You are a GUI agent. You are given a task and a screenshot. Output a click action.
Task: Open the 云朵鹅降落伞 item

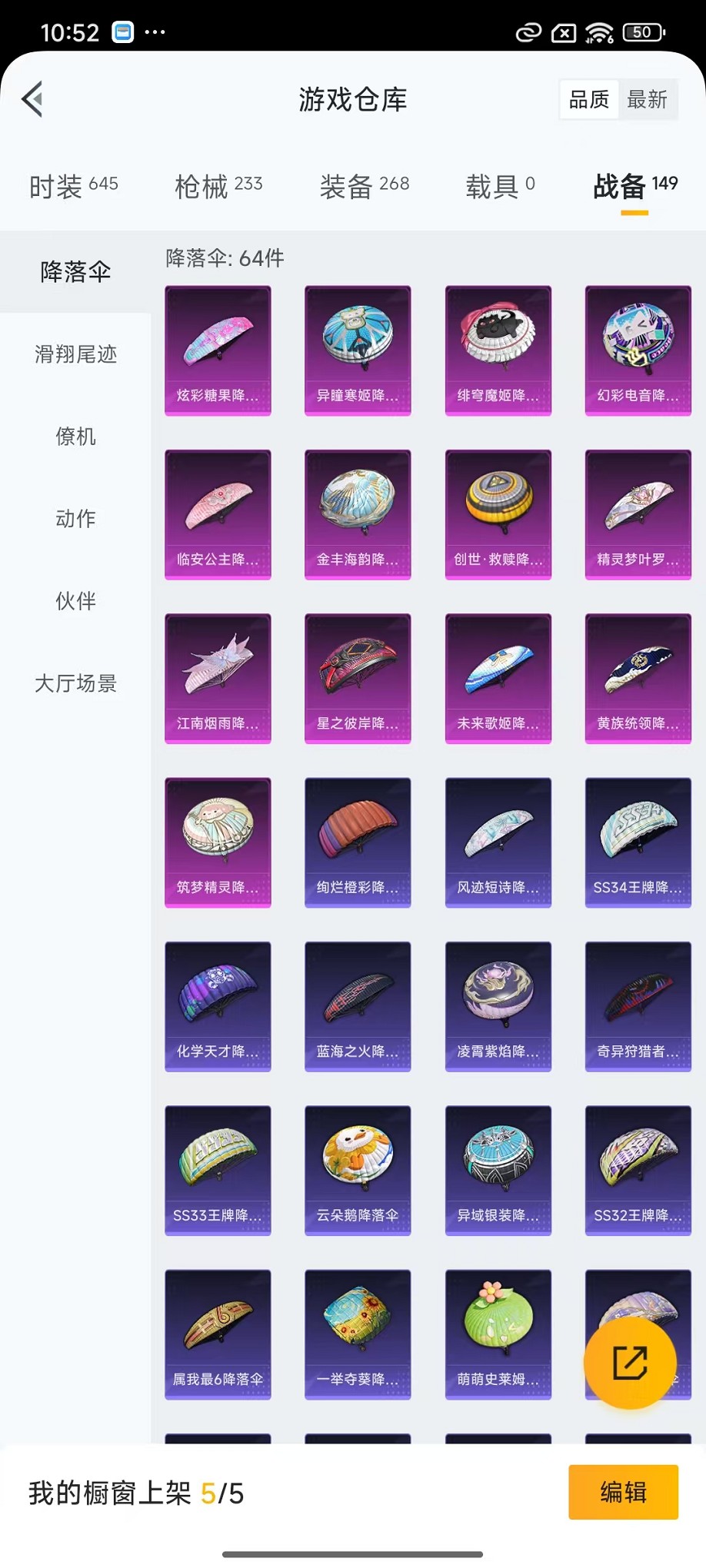tap(358, 1171)
